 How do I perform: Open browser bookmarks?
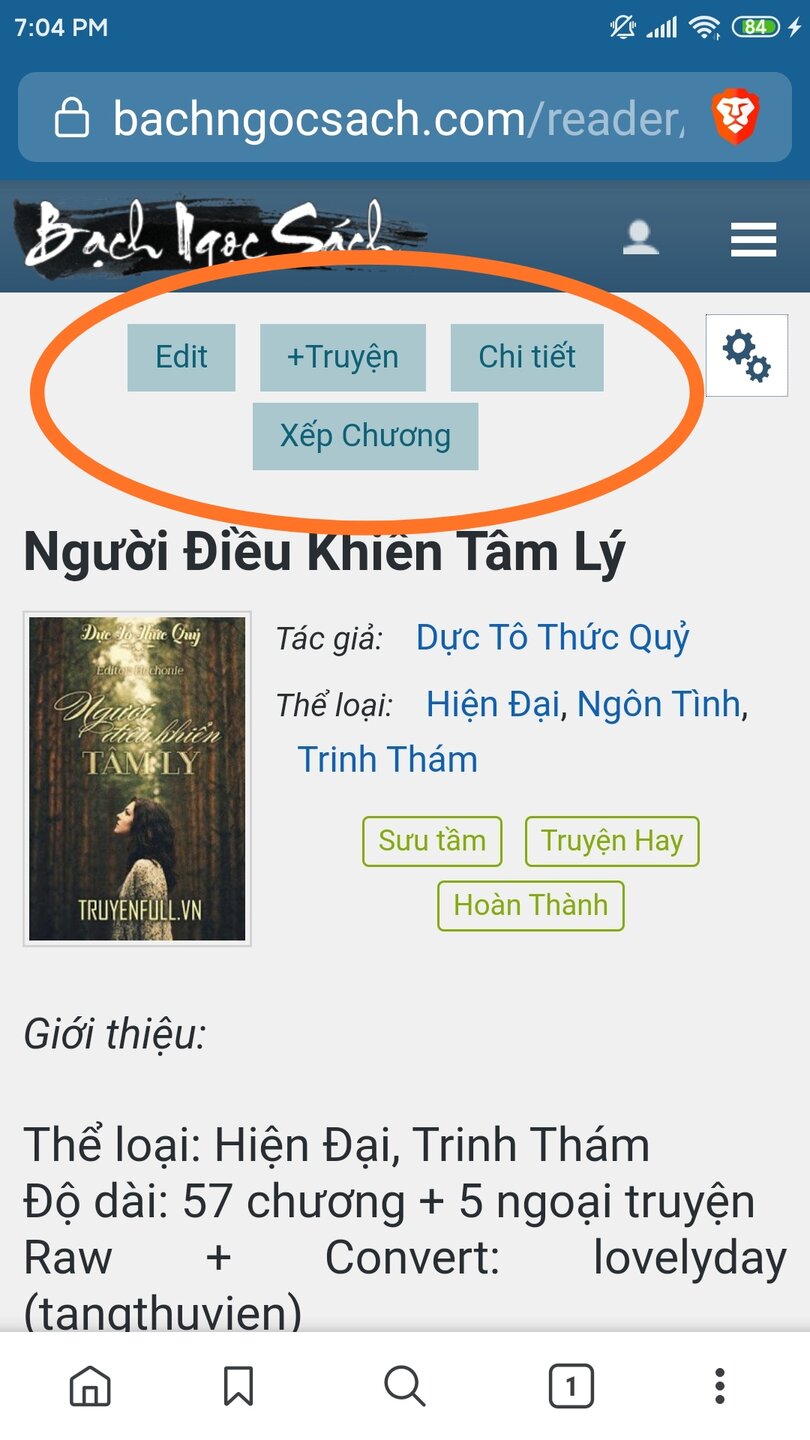point(238,1386)
